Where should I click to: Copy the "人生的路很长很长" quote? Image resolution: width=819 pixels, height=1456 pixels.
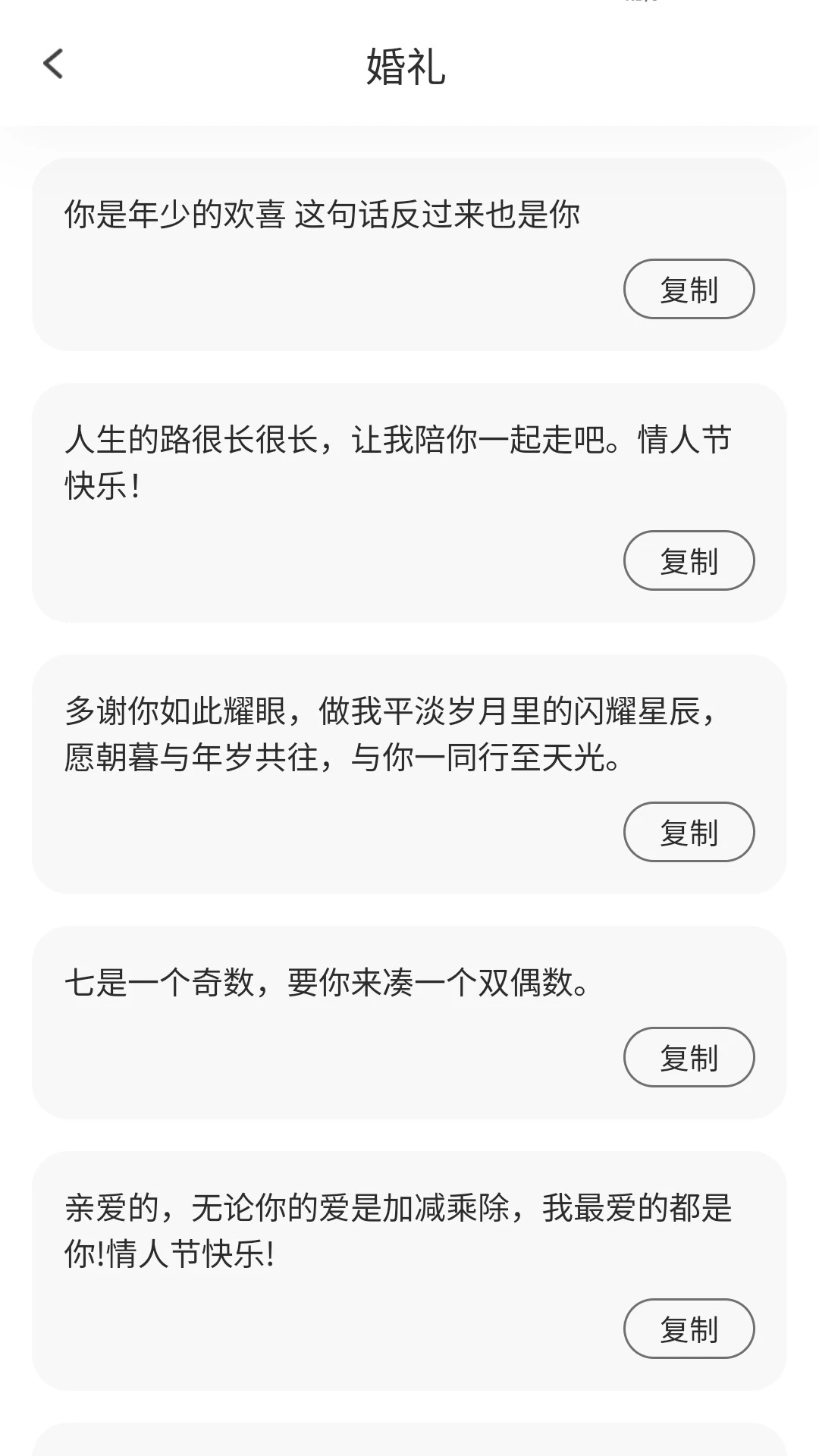(689, 560)
